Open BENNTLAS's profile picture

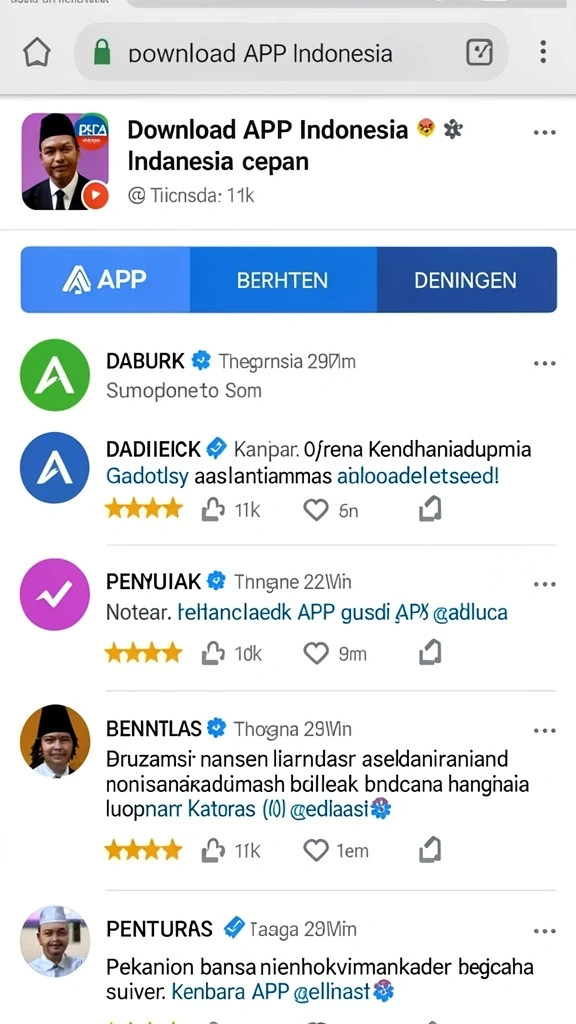coord(55,741)
